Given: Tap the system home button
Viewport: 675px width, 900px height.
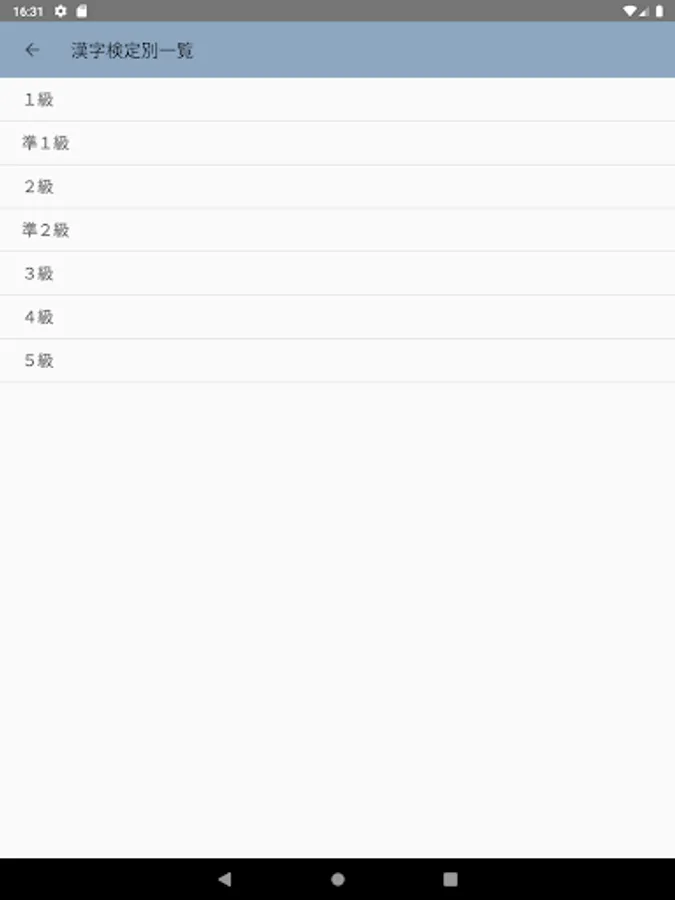Looking at the screenshot, I should (338, 879).
